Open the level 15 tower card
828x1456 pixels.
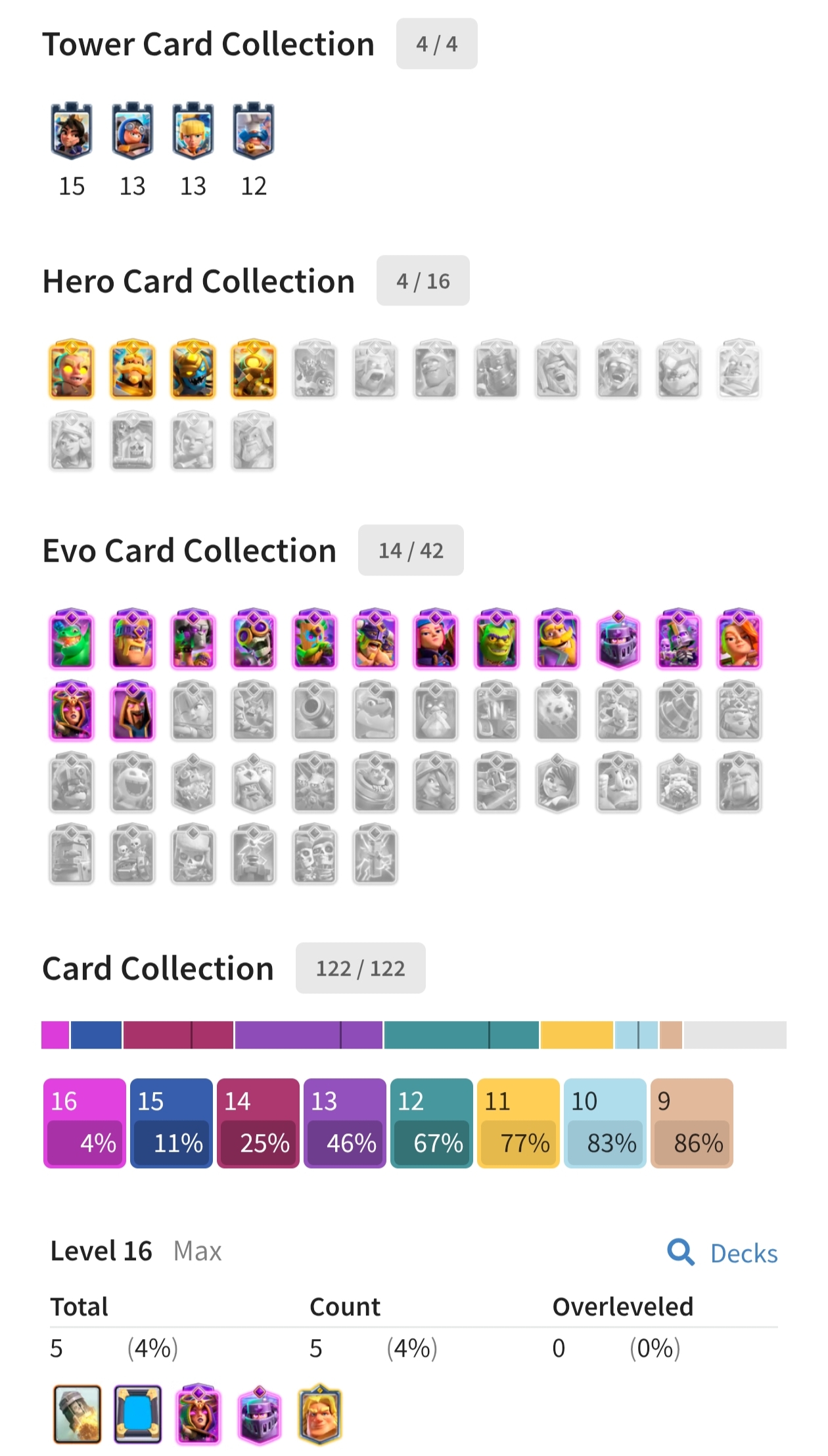click(72, 131)
